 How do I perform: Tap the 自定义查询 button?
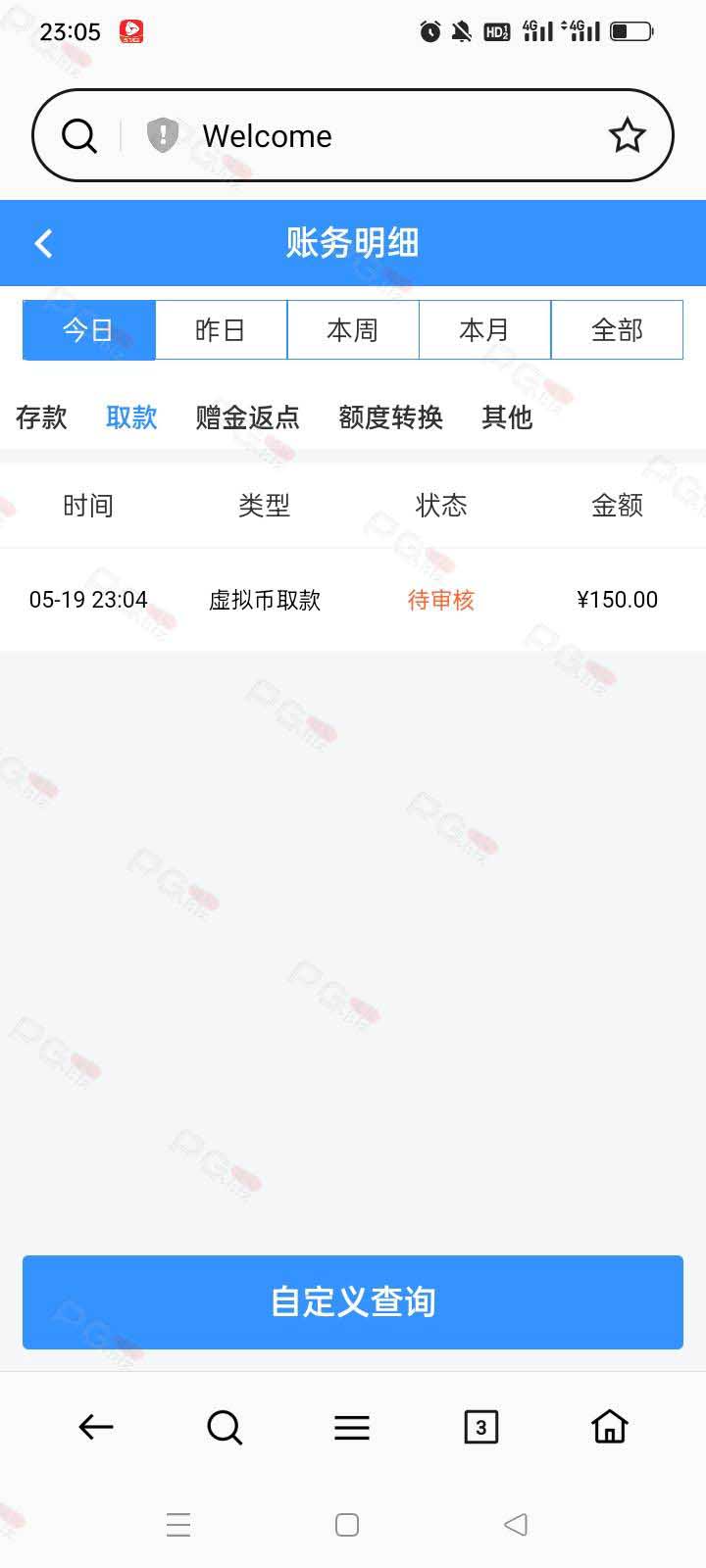[353, 1302]
